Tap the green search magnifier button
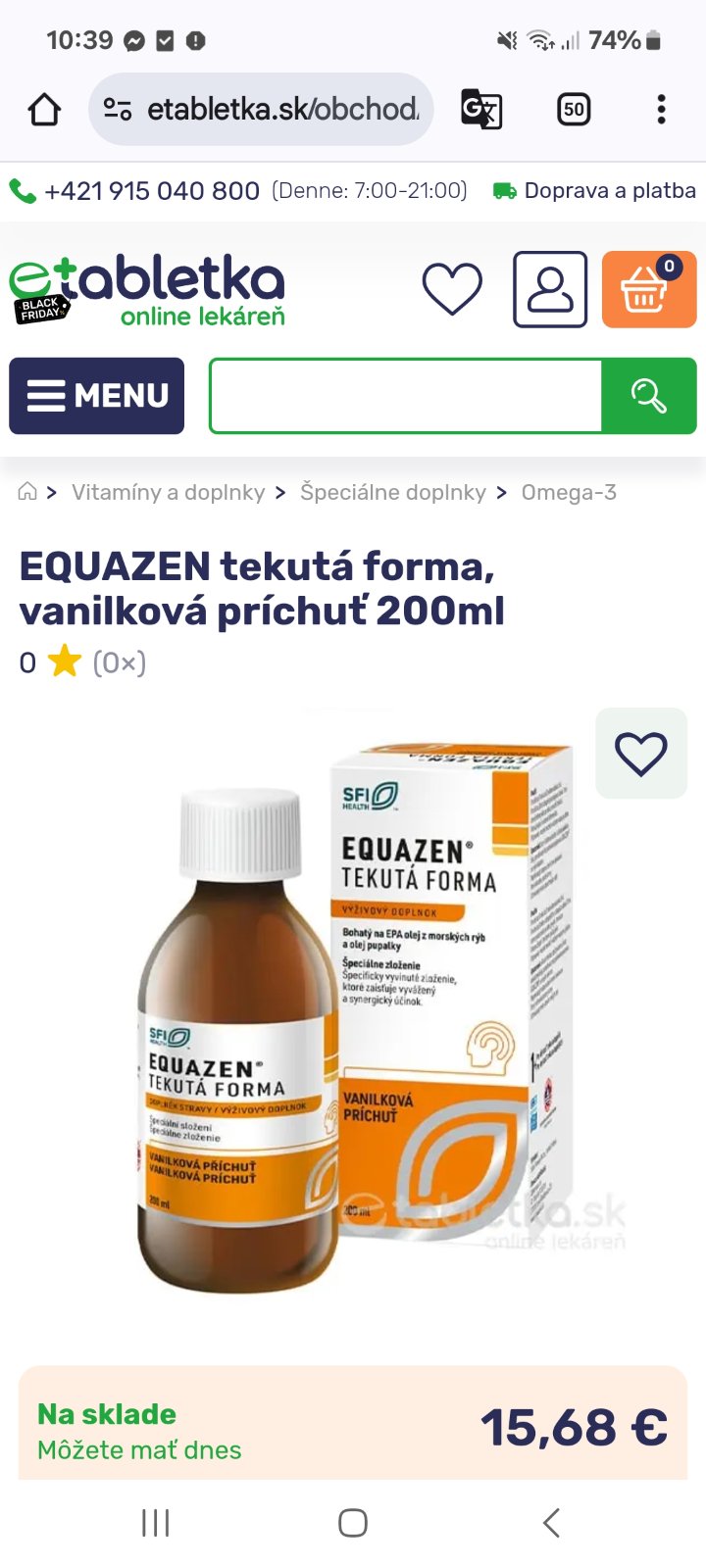The width and height of the screenshot is (706, 1568). tap(648, 396)
